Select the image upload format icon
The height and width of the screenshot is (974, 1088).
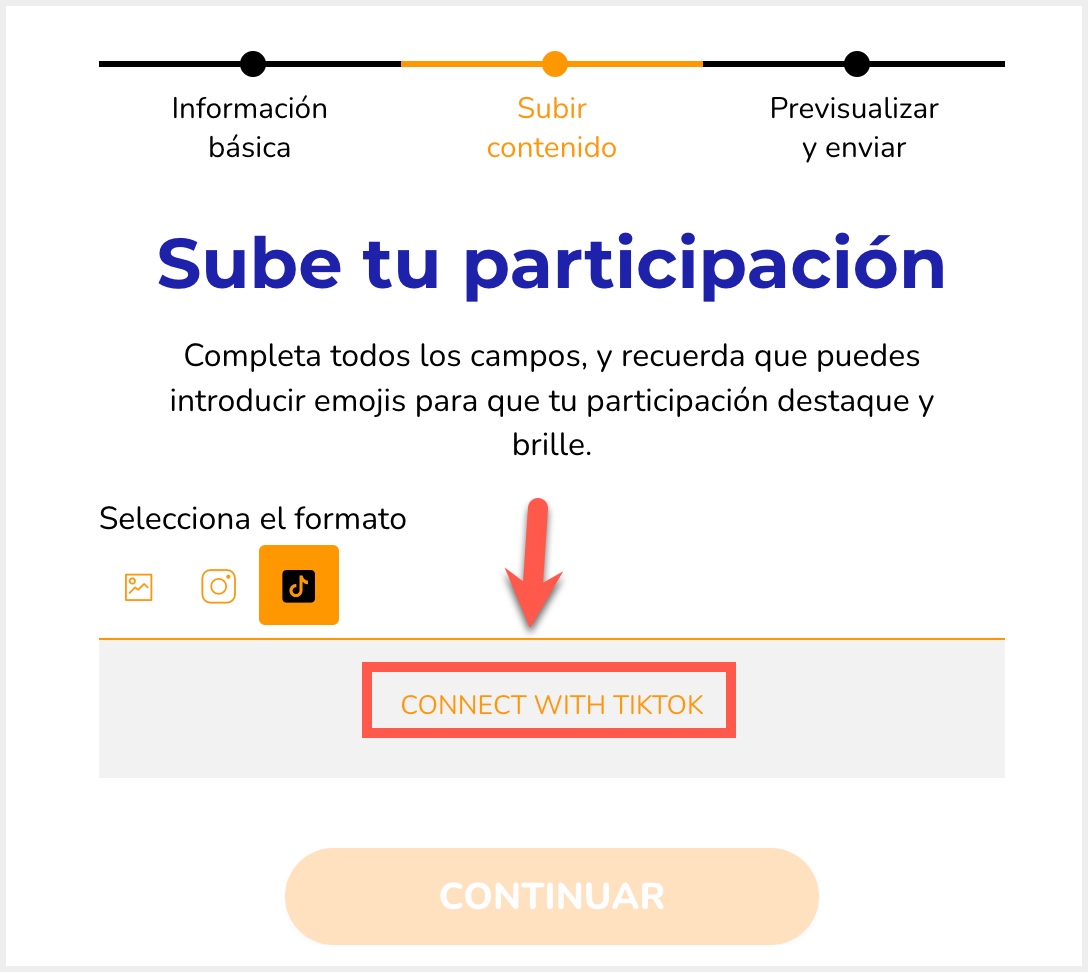click(138, 586)
